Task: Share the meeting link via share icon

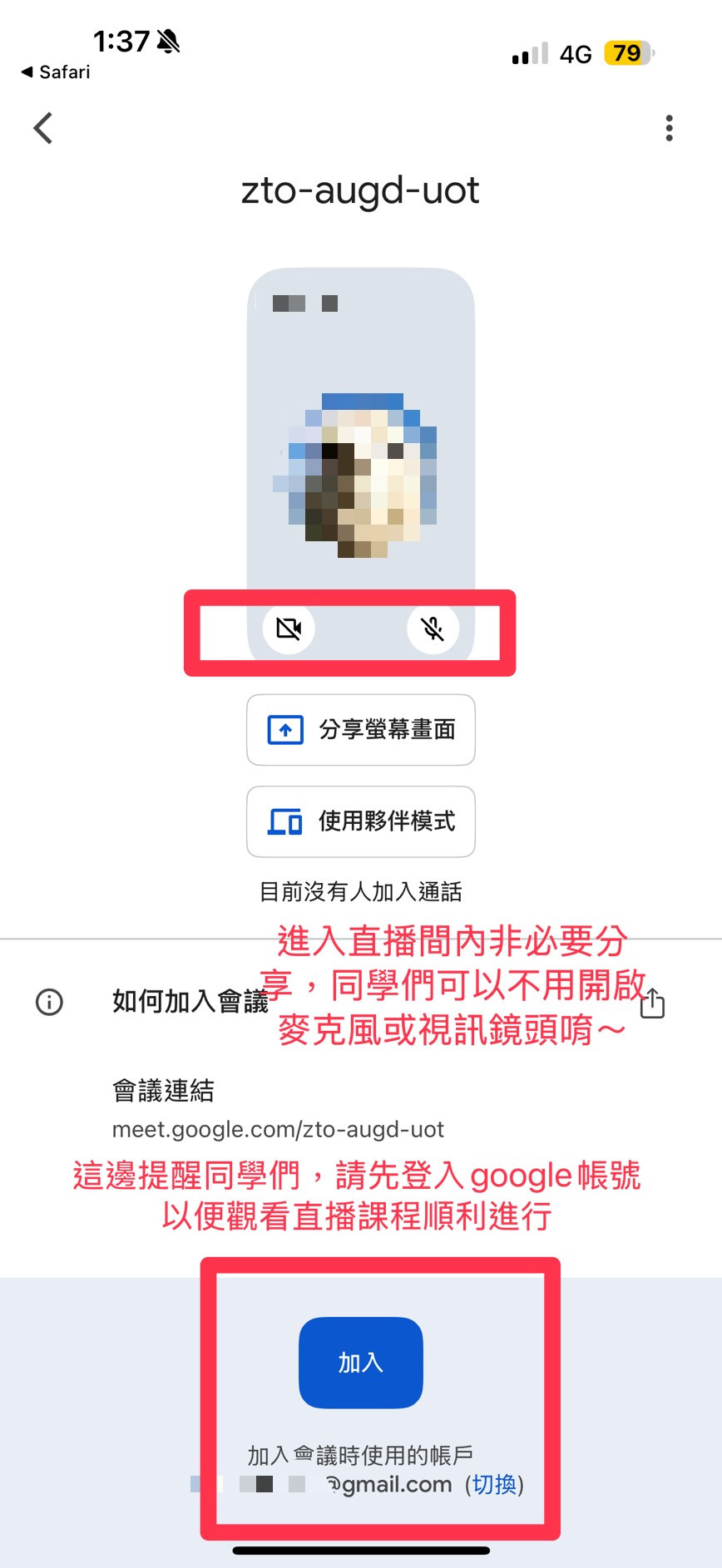Action: click(653, 1003)
